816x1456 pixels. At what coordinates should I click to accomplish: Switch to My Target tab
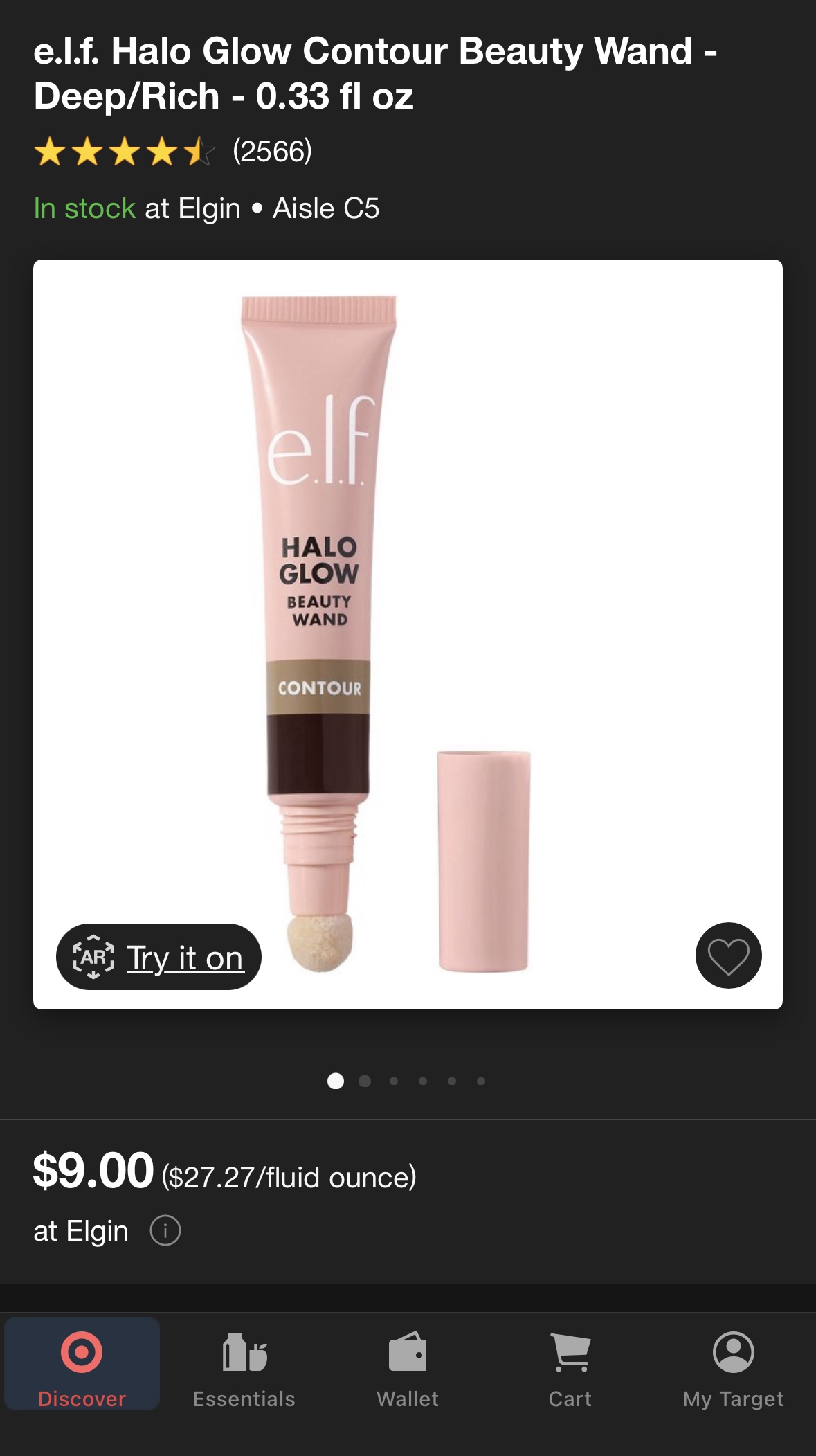click(x=733, y=1363)
